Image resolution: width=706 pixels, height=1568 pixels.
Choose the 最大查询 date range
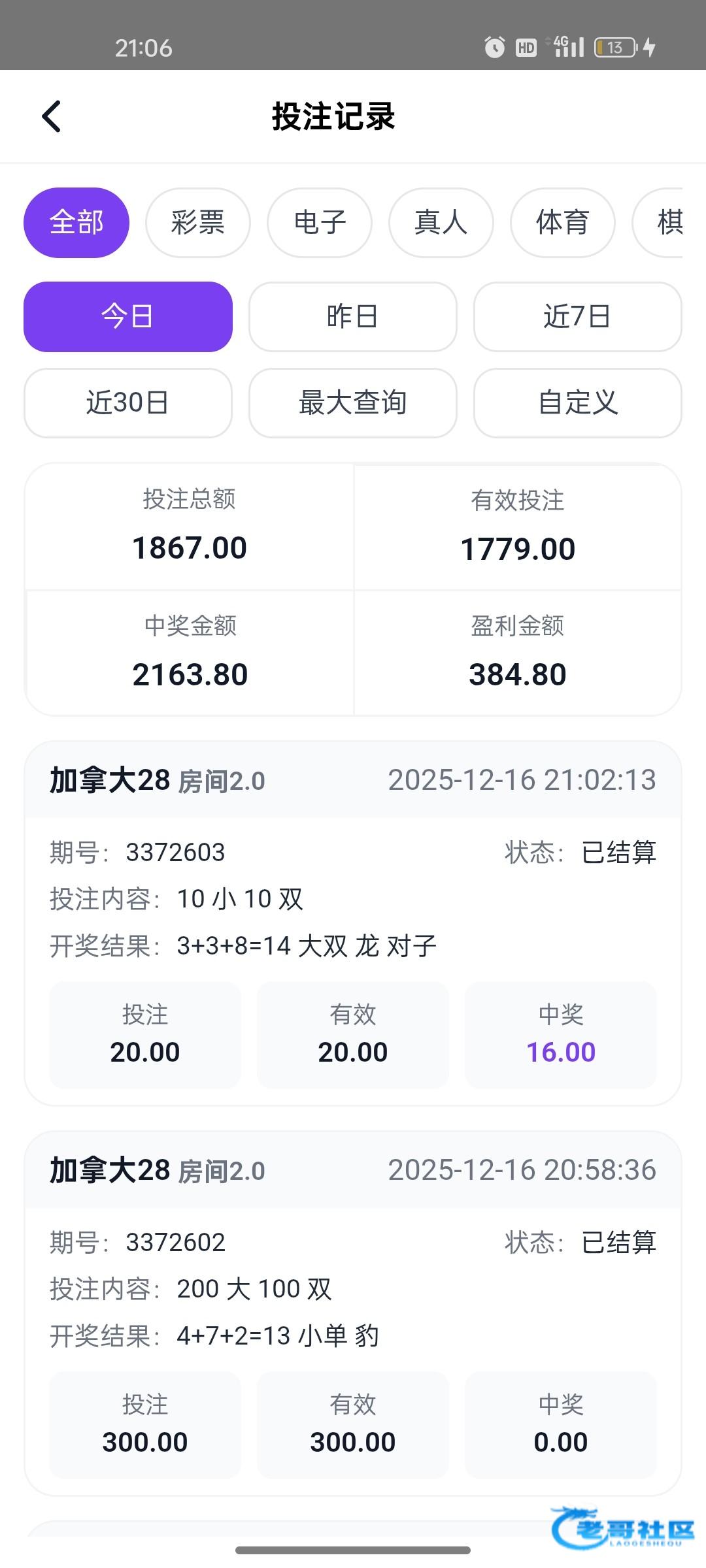[352, 402]
